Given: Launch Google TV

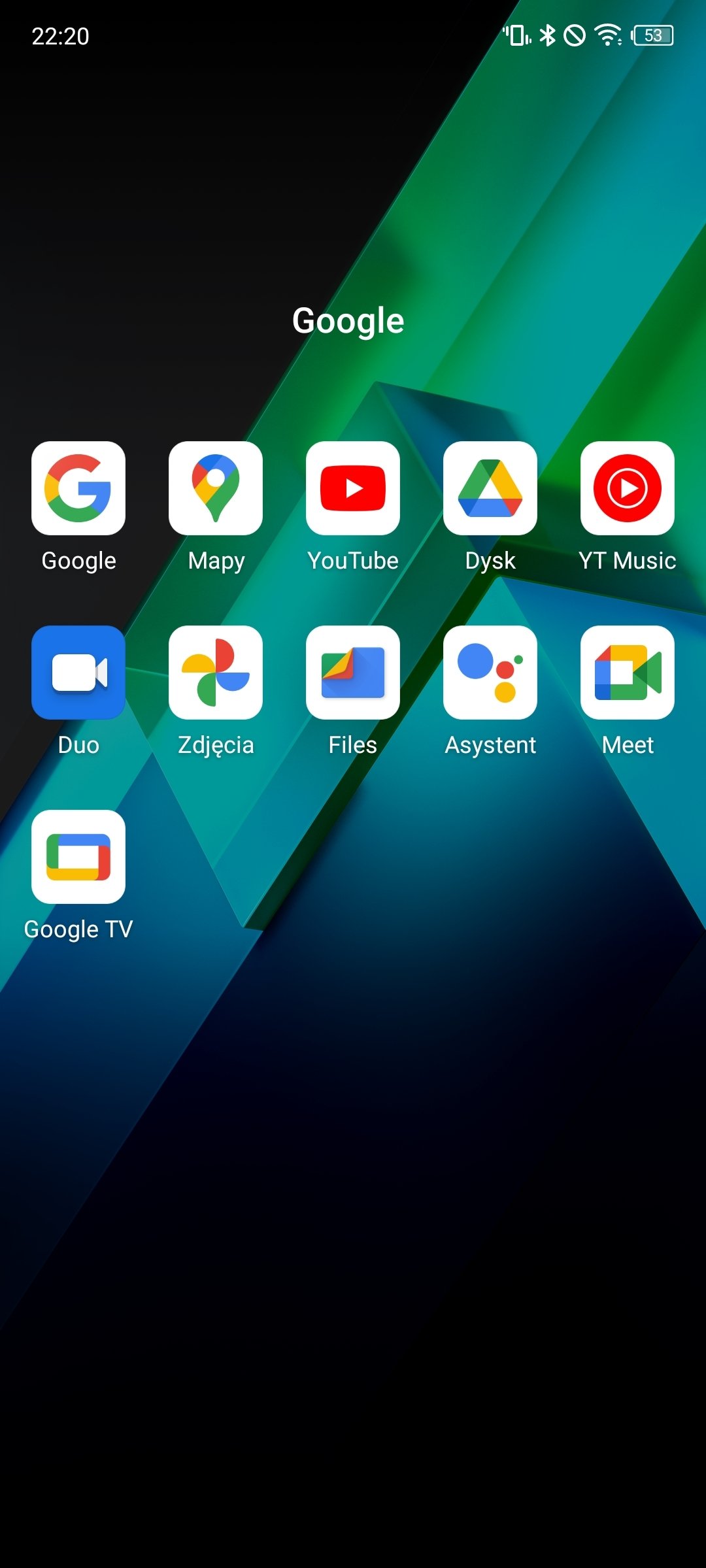Looking at the screenshot, I should click(x=78, y=857).
